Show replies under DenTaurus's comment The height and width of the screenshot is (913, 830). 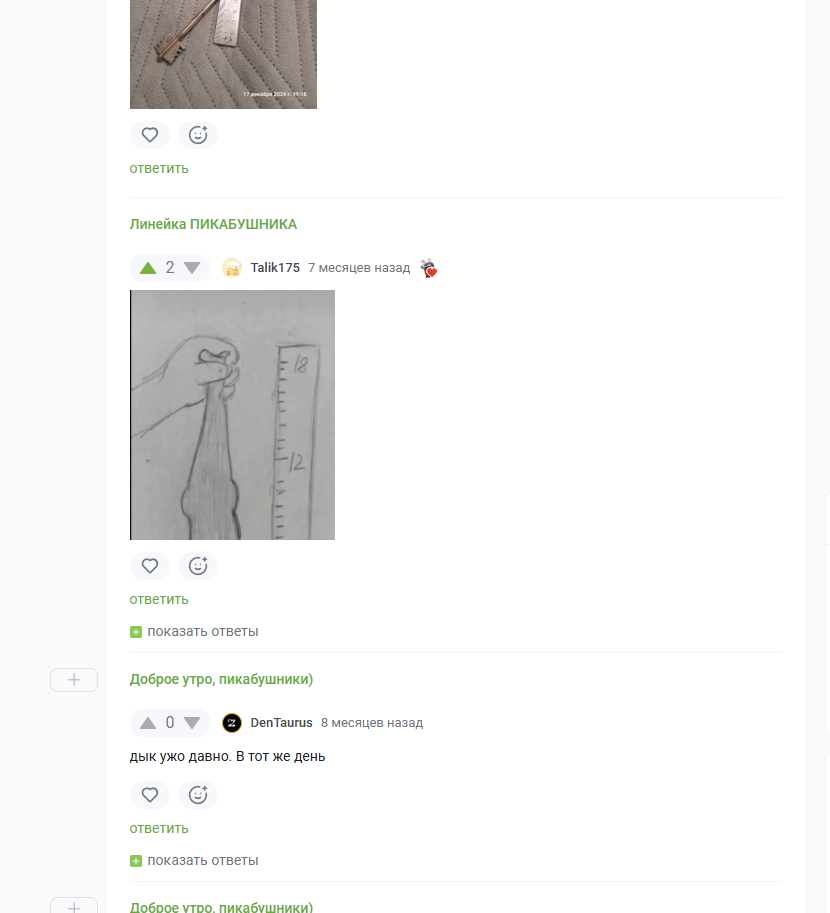point(202,860)
